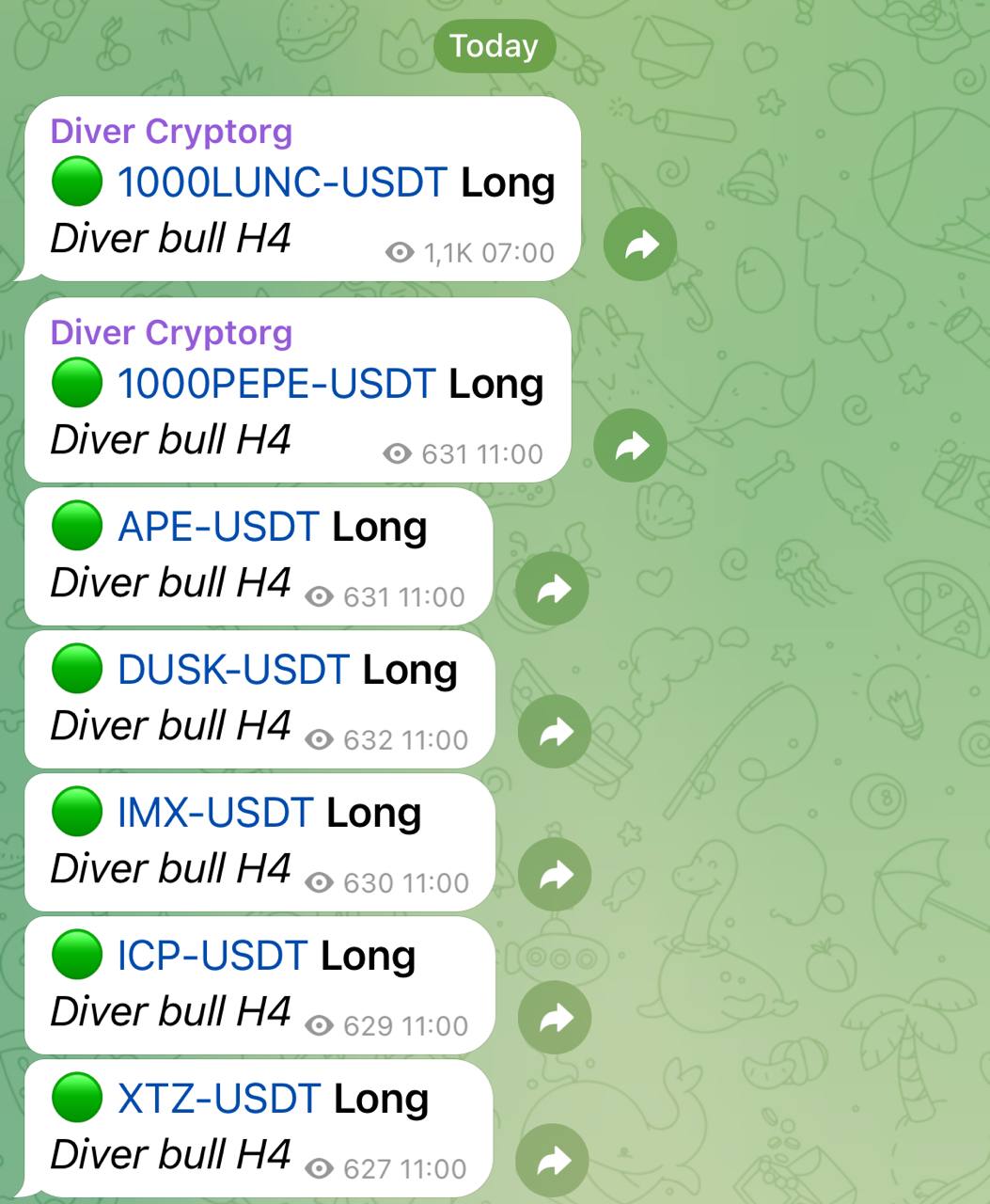This screenshot has width=990, height=1204.
Task: Share the 1000LUNC-USDT Long message
Action: point(640,245)
